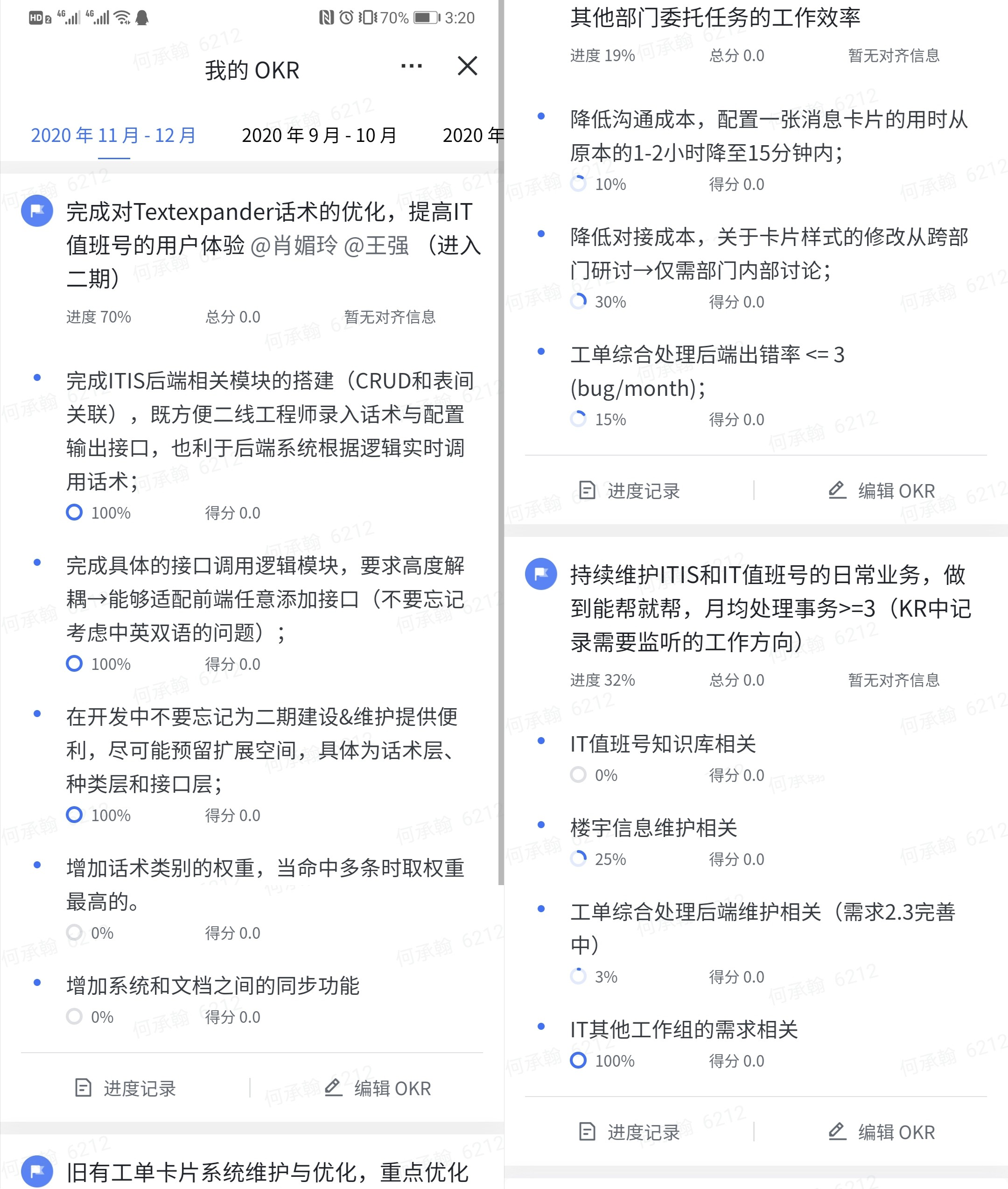Open the more options menu
Viewport: 1008px width, 1189px height.
coord(411,66)
